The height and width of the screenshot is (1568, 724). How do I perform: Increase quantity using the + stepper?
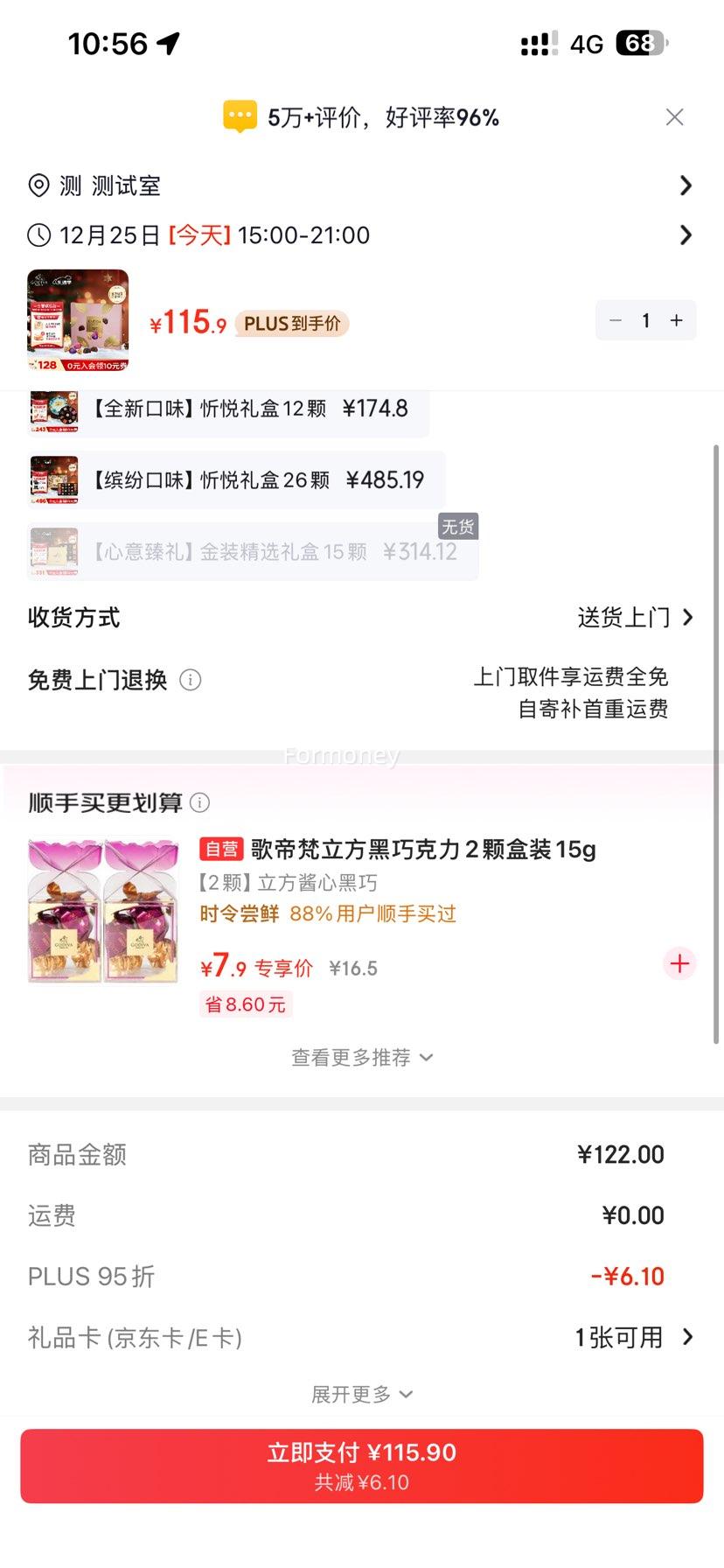pos(675,320)
